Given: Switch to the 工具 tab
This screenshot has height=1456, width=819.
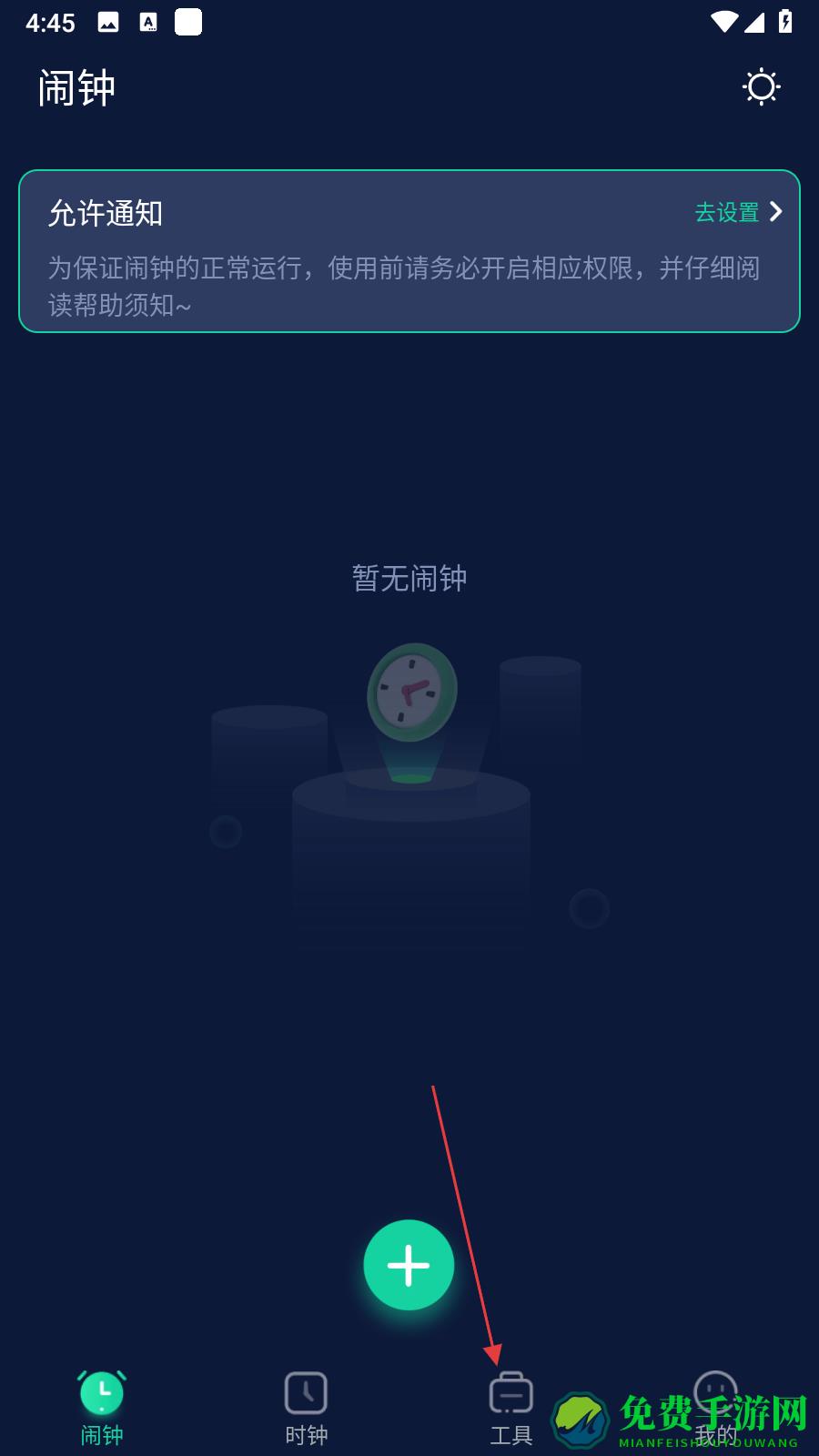Looking at the screenshot, I should [x=511, y=1407].
